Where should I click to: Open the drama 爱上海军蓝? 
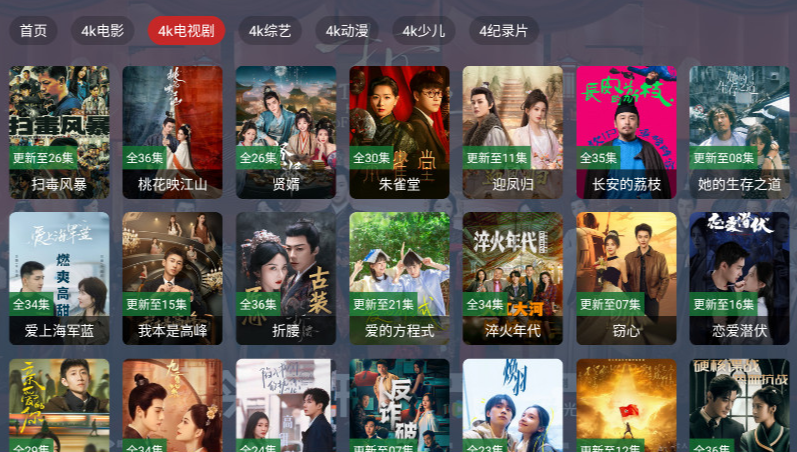59,277
